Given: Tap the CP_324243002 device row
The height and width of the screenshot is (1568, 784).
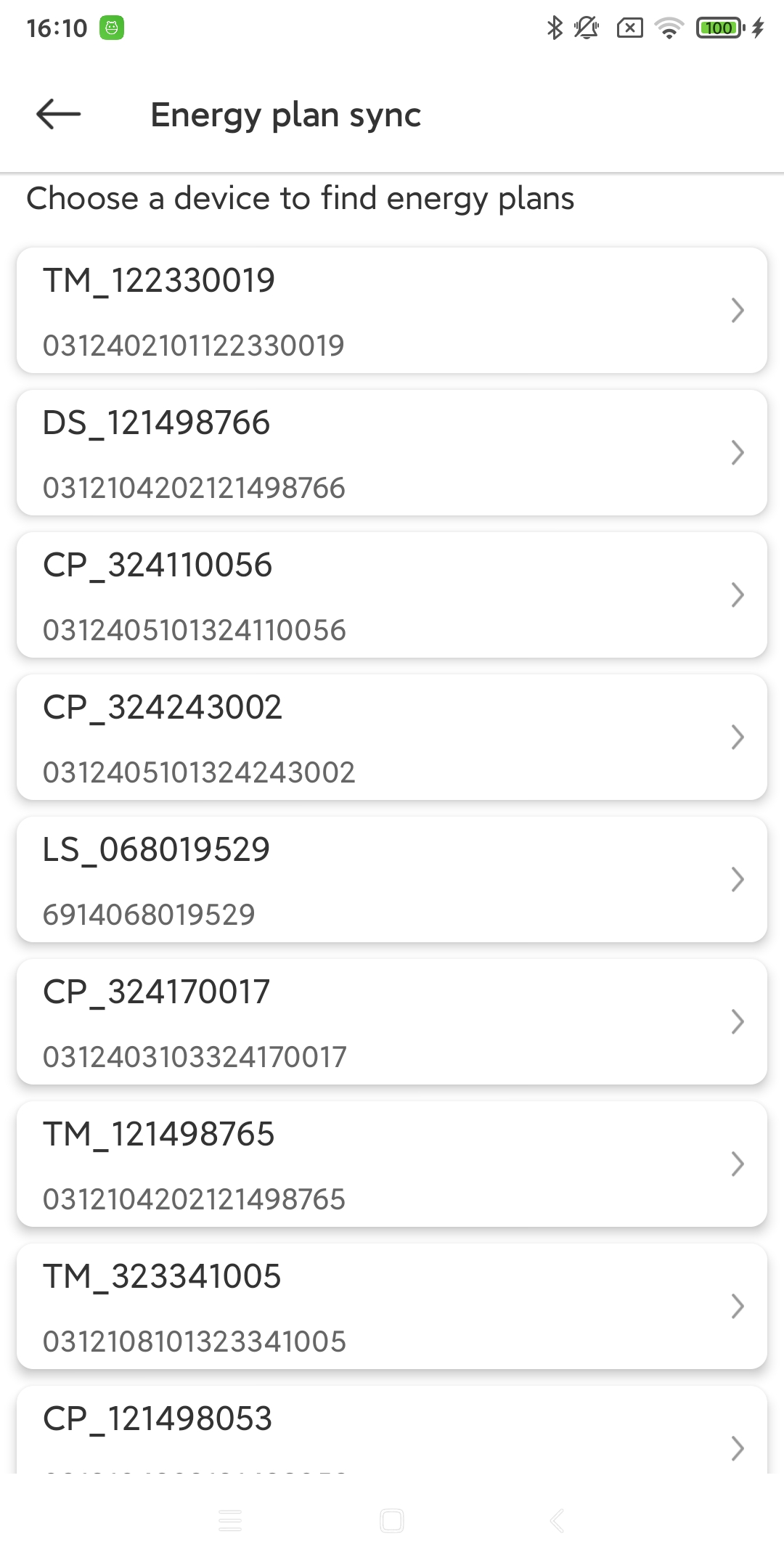Looking at the screenshot, I should pos(392,738).
